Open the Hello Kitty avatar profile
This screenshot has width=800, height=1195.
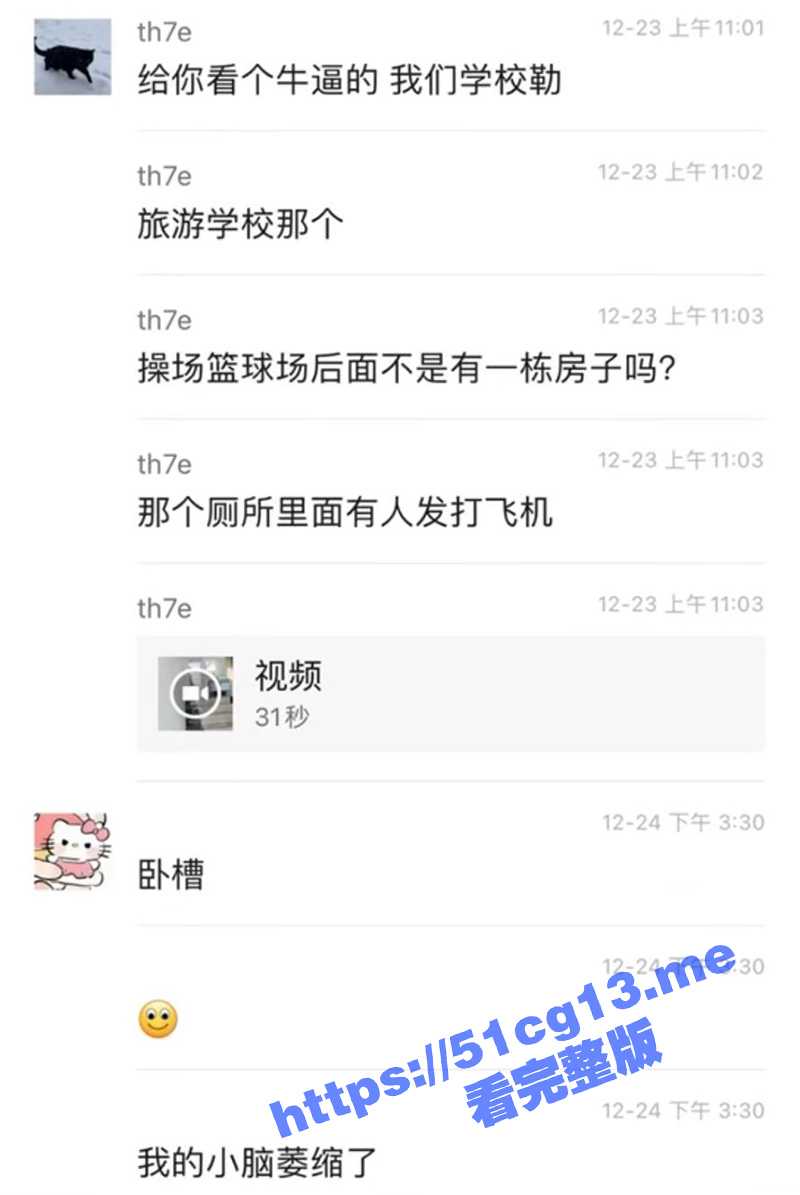coord(72,850)
